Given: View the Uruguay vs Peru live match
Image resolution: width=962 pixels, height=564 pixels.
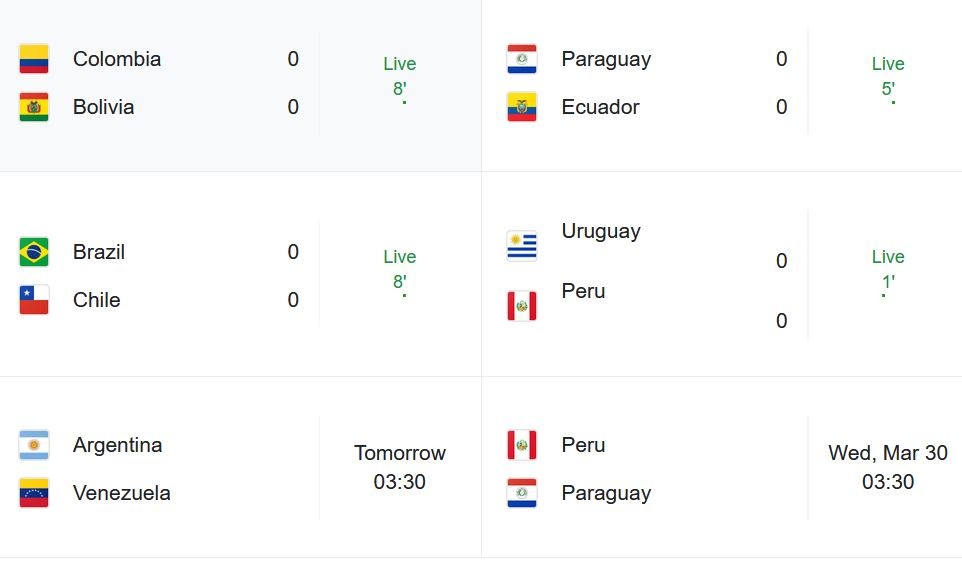Looking at the screenshot, I should (x=720, y=274).
